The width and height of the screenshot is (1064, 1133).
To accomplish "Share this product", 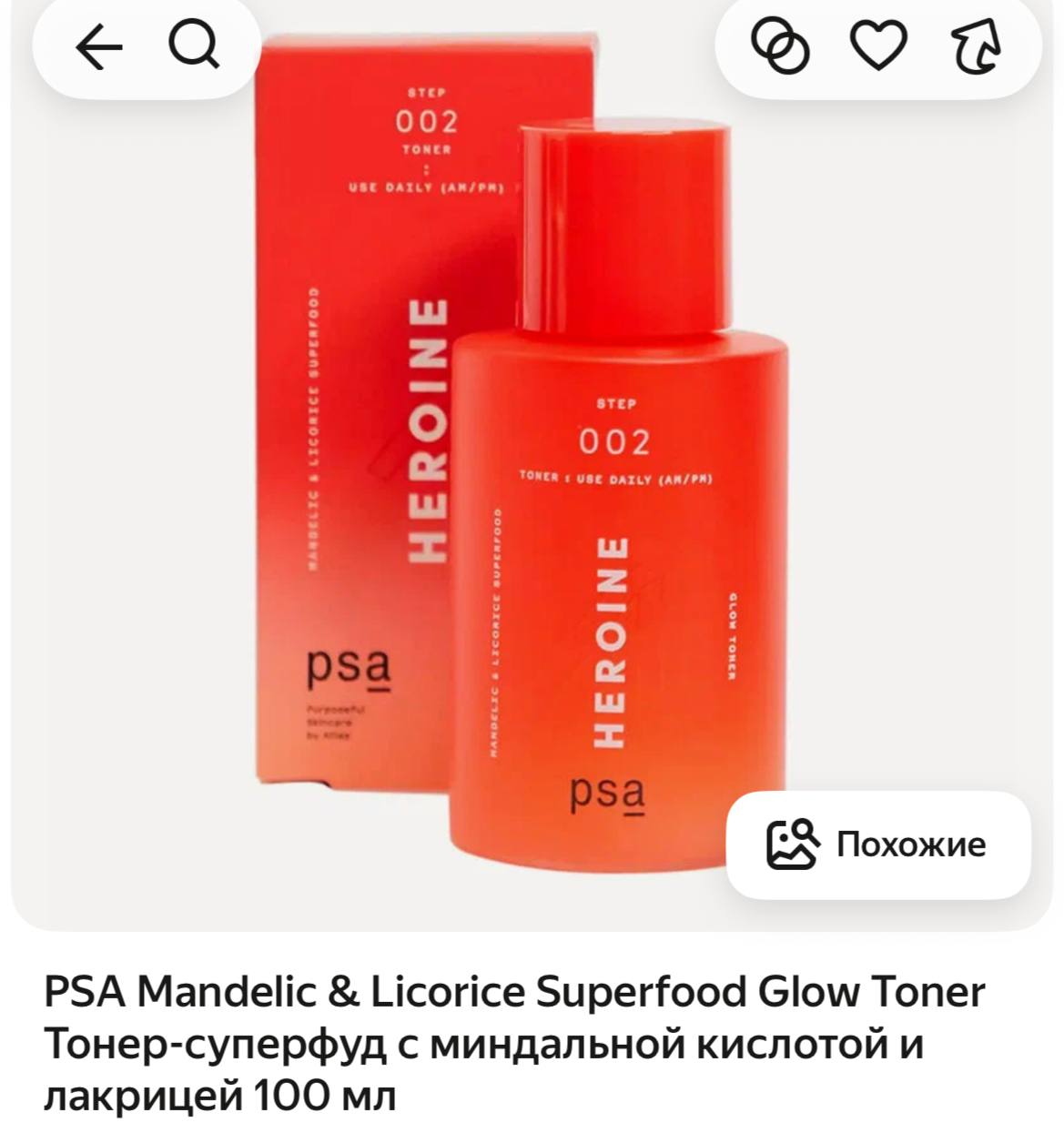I will pyautogui.click(x=976, y=46).
